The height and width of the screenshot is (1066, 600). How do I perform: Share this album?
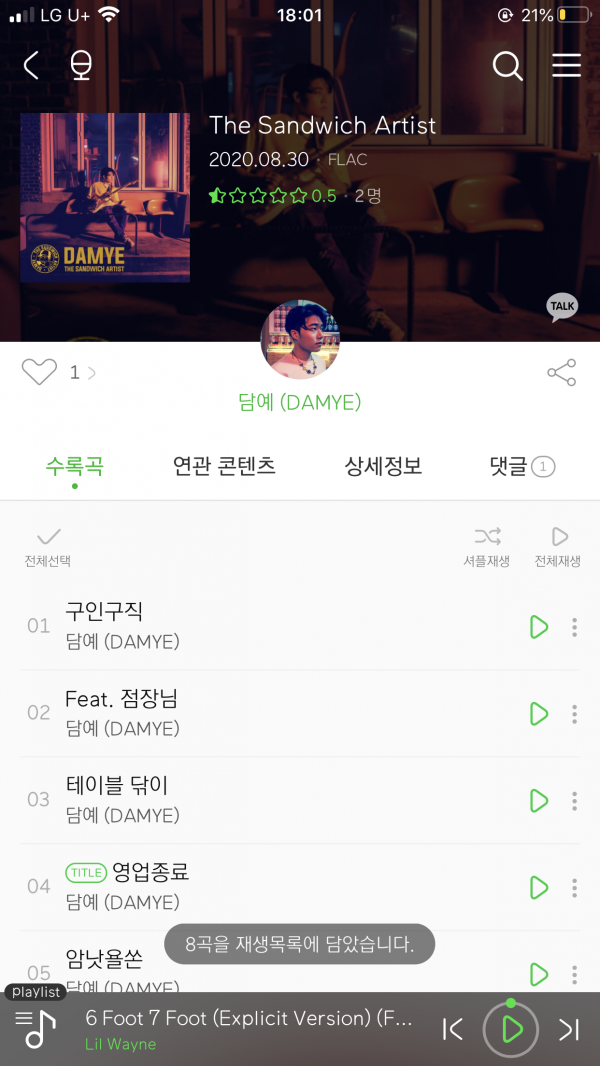pyautogui.click(x=561, y=373)
